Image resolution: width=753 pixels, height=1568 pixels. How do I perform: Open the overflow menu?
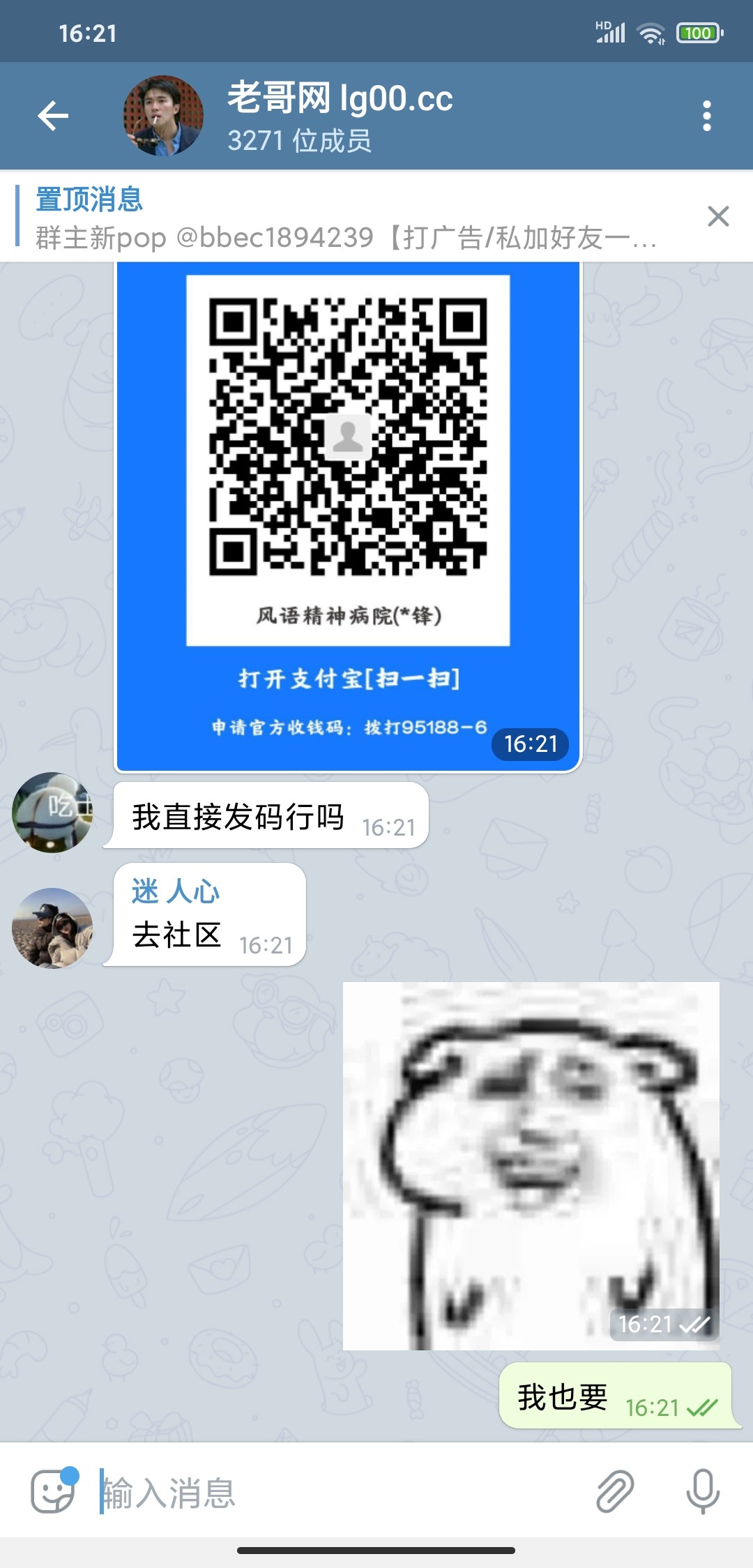[x=706, y=116]
